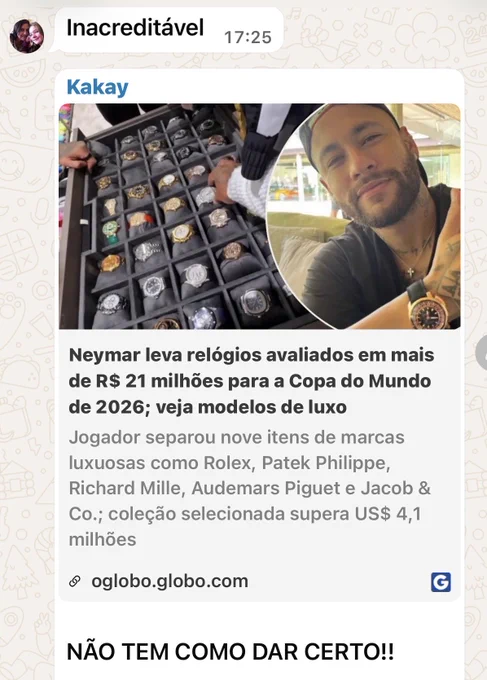This screenshot has width=487, height=680.
Task: Tap the Kakay quoted sender name
Action: click(x=98, y=87)
